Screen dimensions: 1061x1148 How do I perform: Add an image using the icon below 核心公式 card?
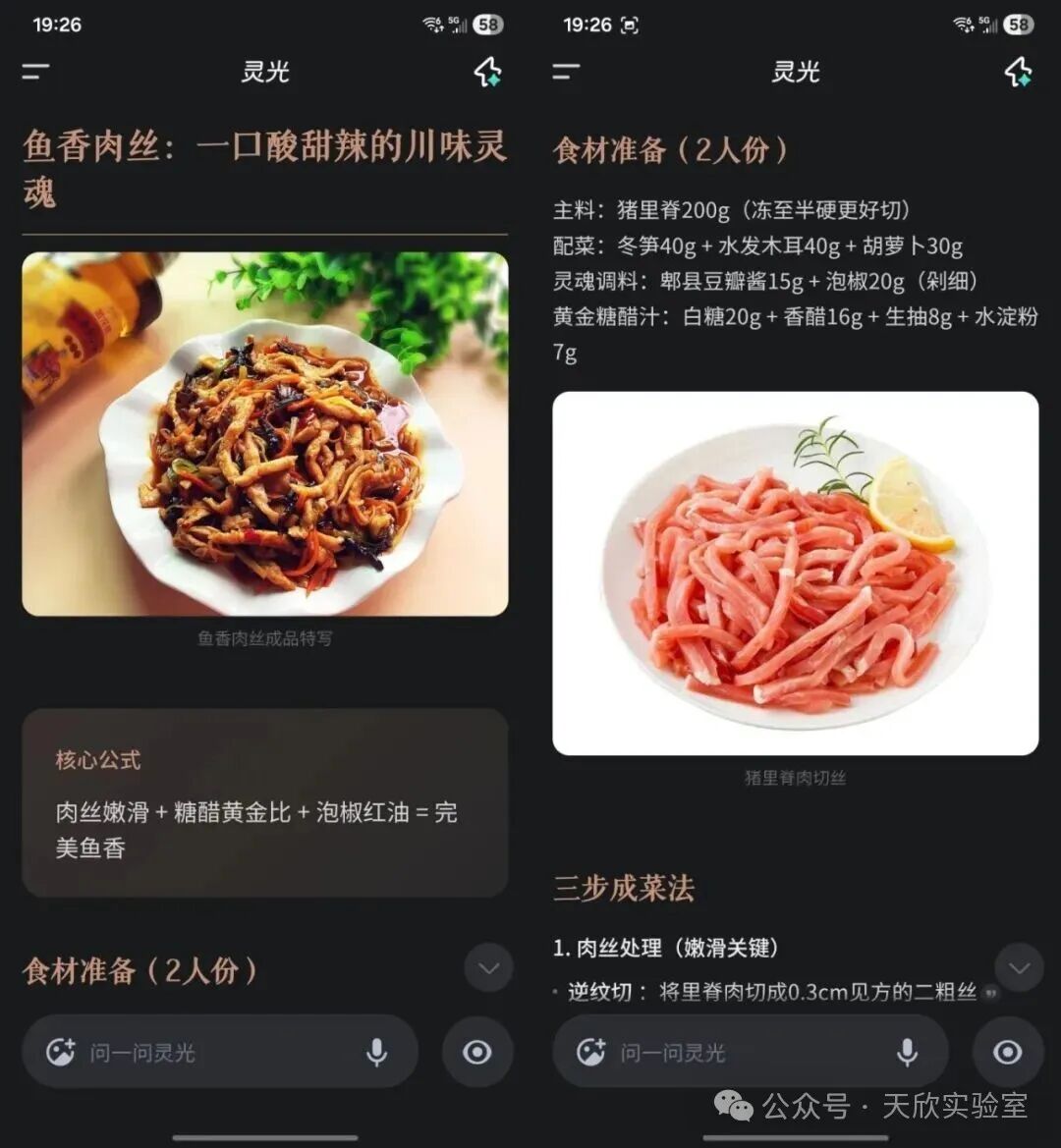coord(60,1052)
